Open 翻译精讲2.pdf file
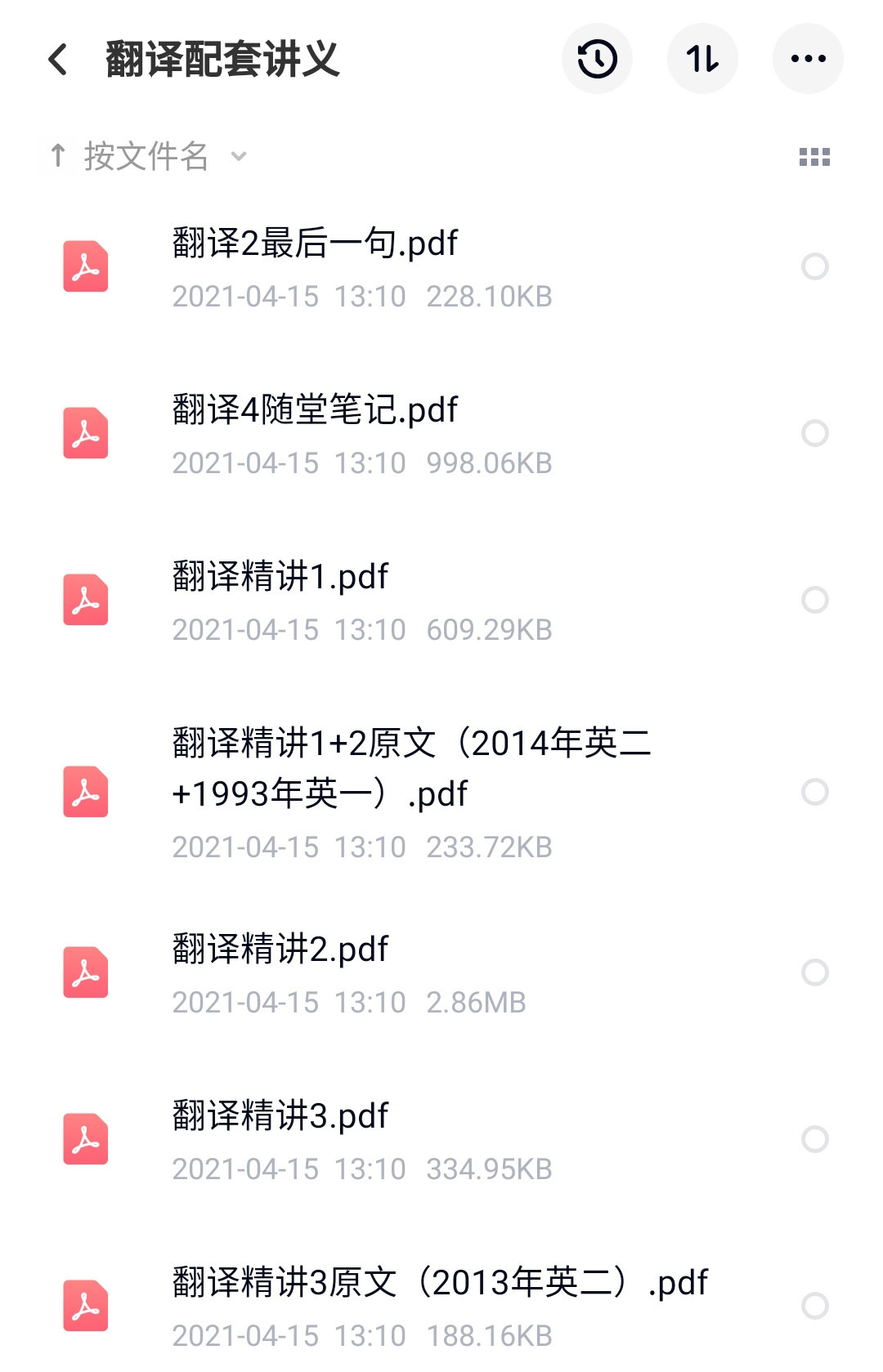Image resolution: width=883 pixels, height=1372 pixels. (x=280, y=950)
